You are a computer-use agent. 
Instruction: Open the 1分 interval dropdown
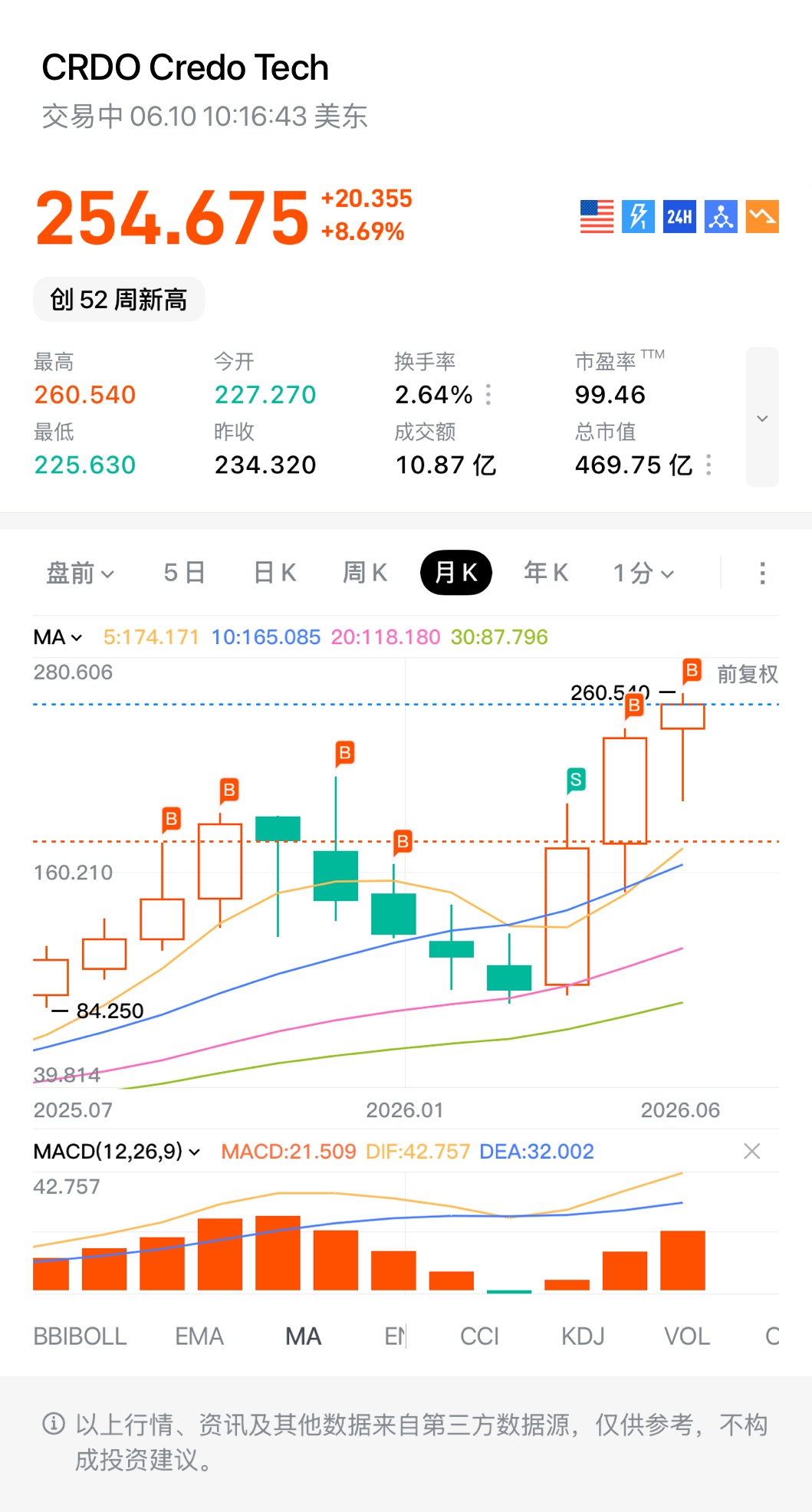(643, 573)
